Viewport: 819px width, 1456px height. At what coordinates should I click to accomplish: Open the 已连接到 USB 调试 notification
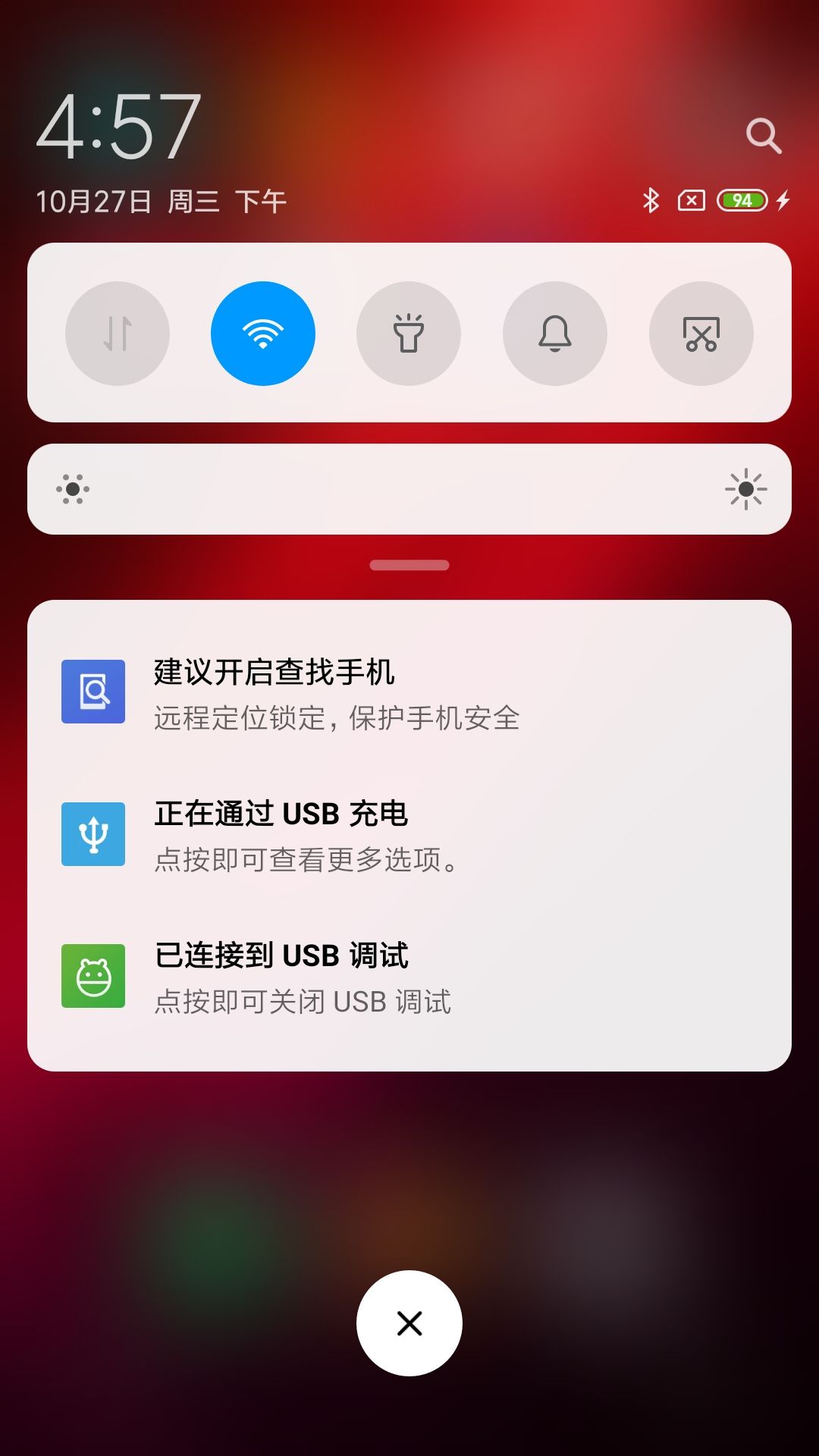pyautogui.click(x=409, y=977)
